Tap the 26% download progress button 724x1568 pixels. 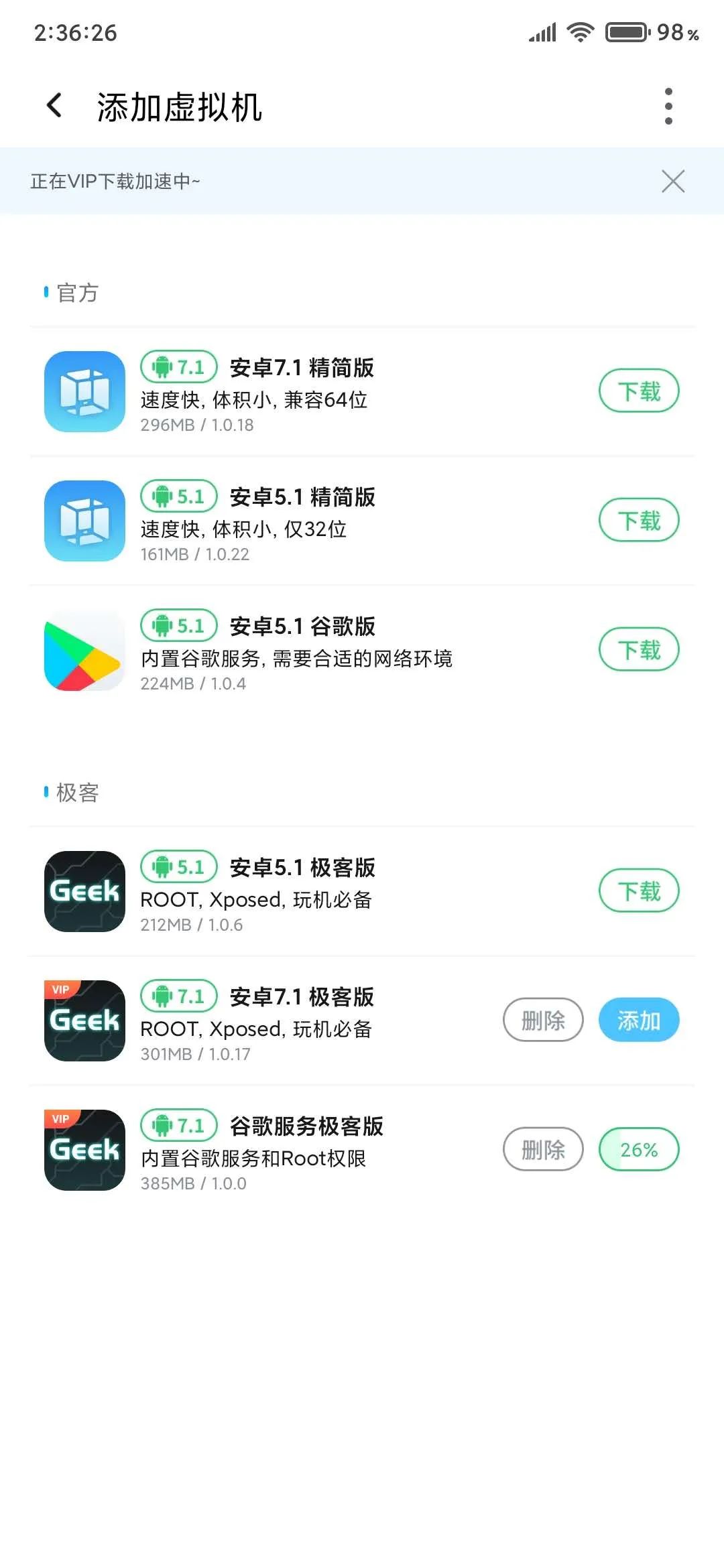639,1149
